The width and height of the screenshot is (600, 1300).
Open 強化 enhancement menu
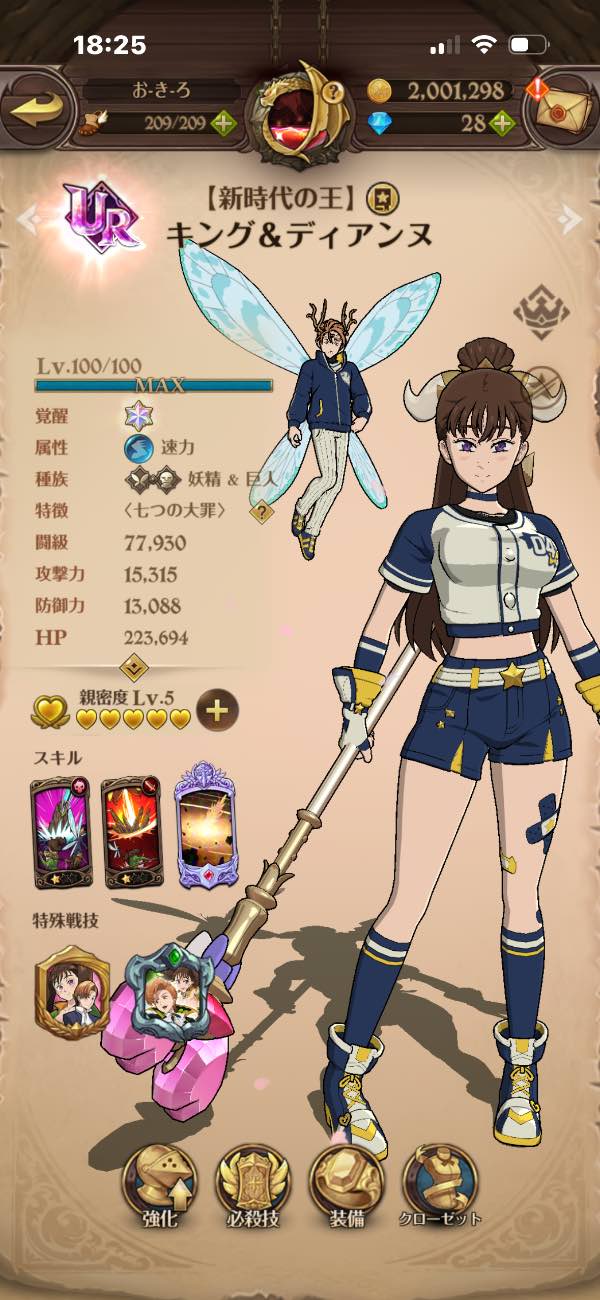[159, 1188]
